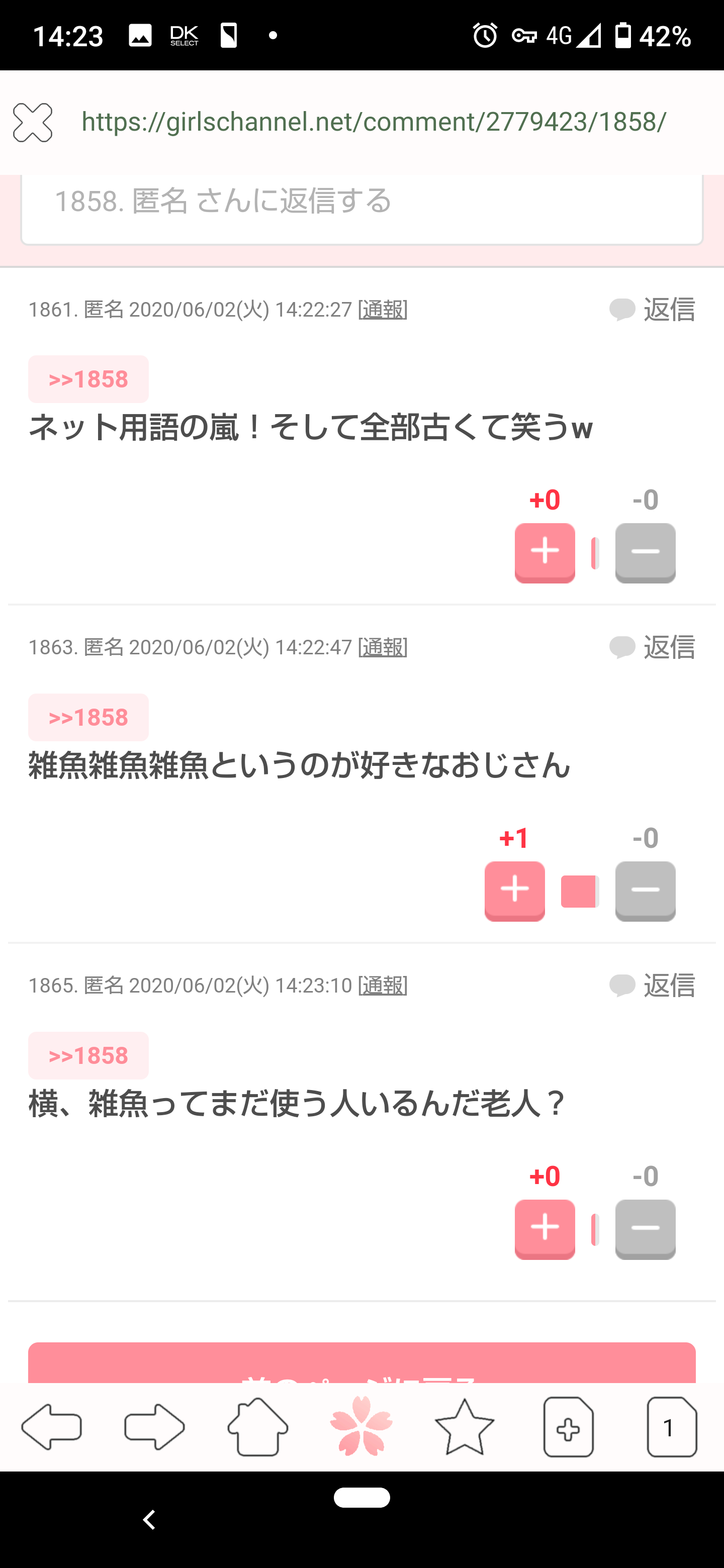Report comment 1861 via 通報 link
Viewport: 724px width, 1568px height.
pyautogui.click(x=383, y=309)
